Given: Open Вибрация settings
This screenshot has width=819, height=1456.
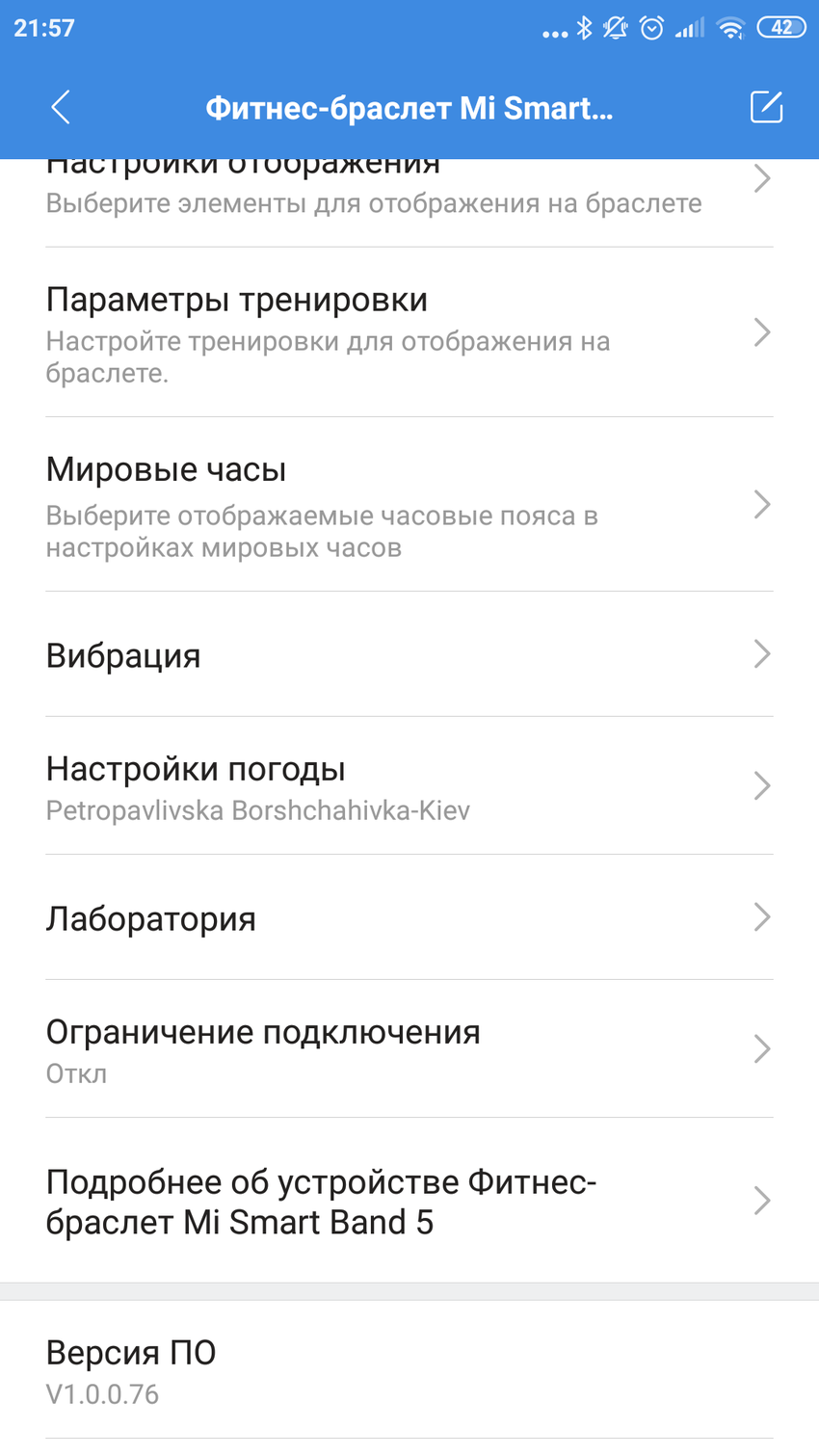Looking at the screenshot, I should coord(409,655).
